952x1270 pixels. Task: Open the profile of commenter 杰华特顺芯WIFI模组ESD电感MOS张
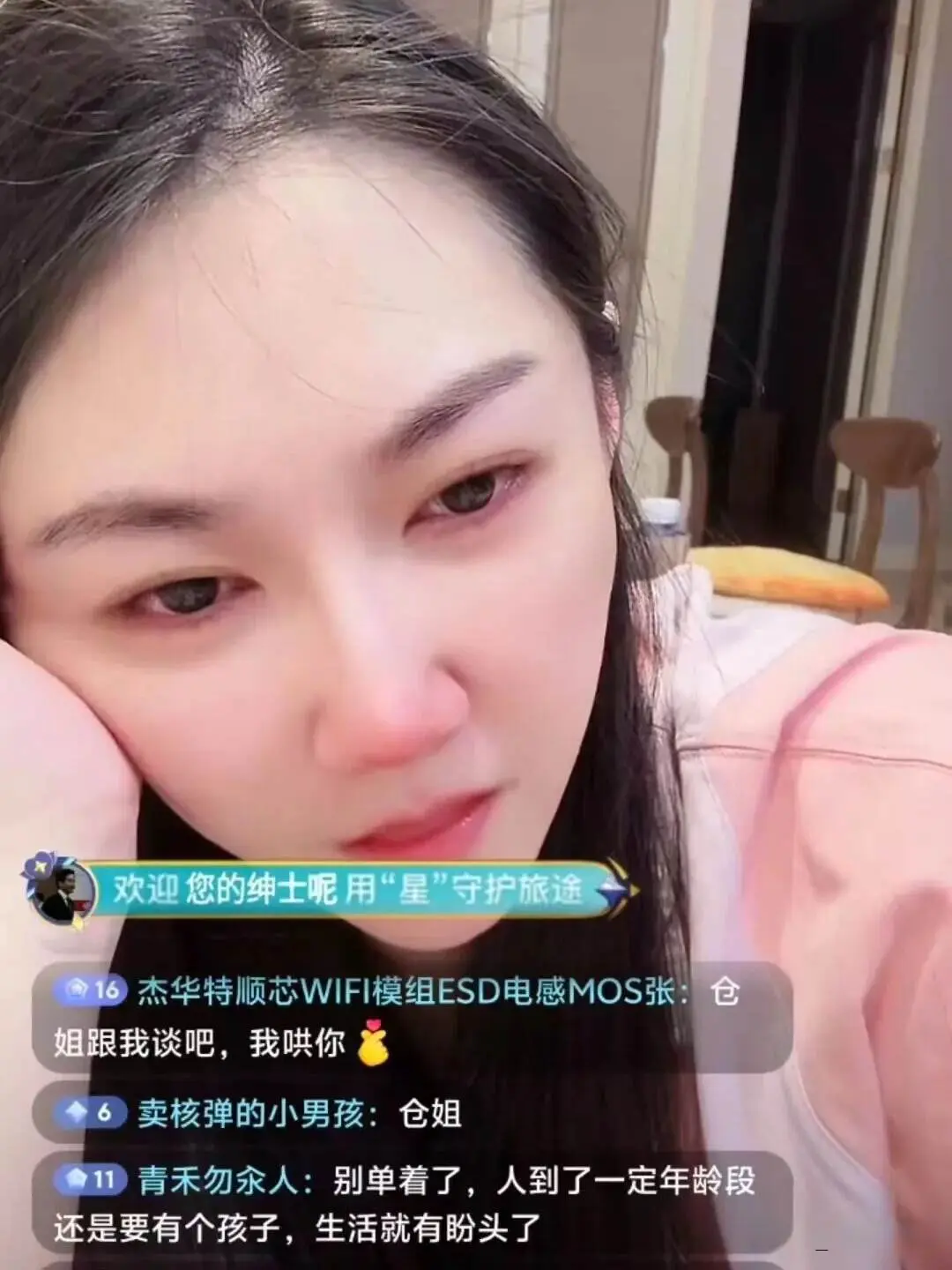point(405,992)
